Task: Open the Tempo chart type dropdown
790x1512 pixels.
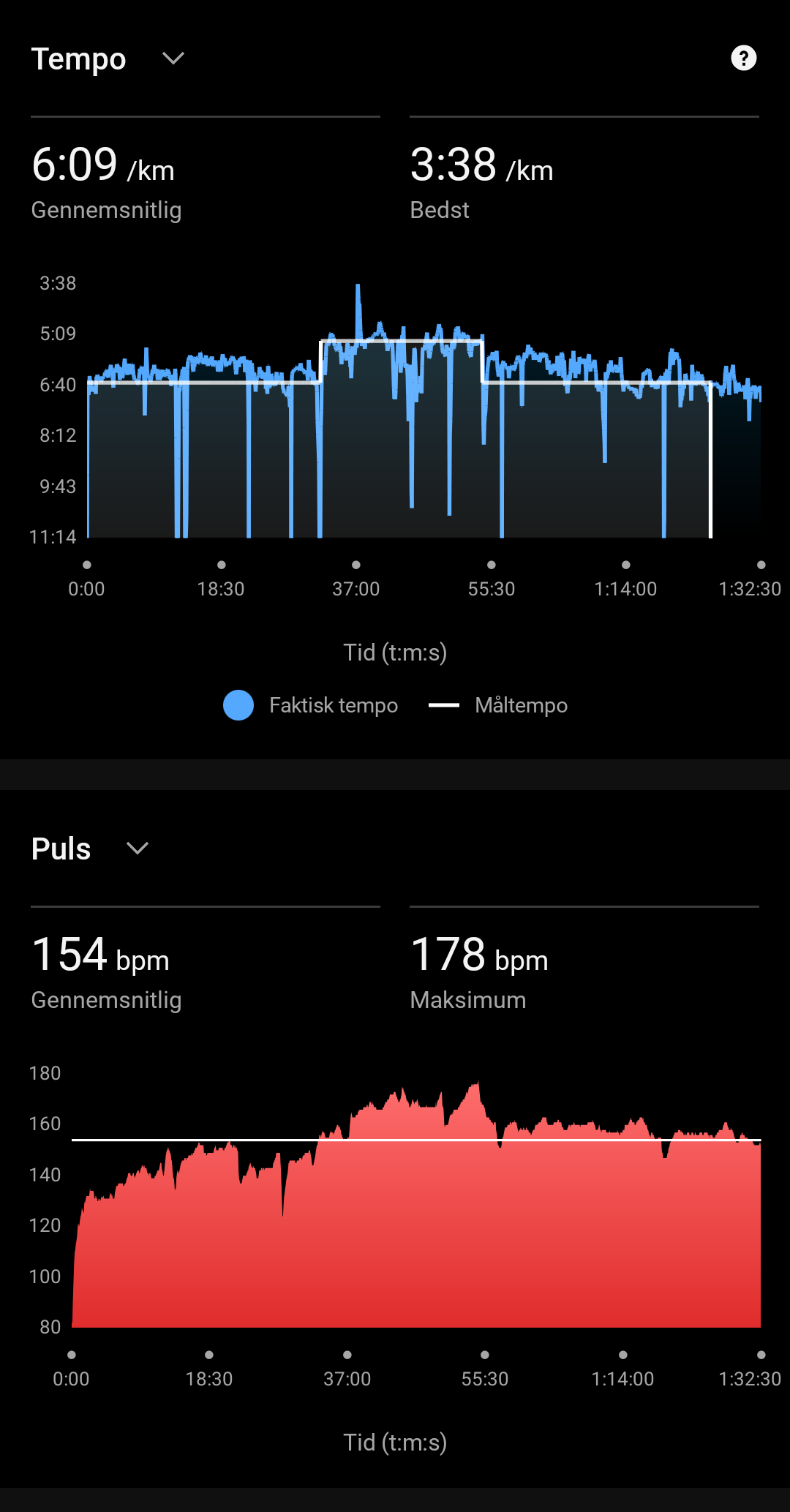Action: coord(173,59)
